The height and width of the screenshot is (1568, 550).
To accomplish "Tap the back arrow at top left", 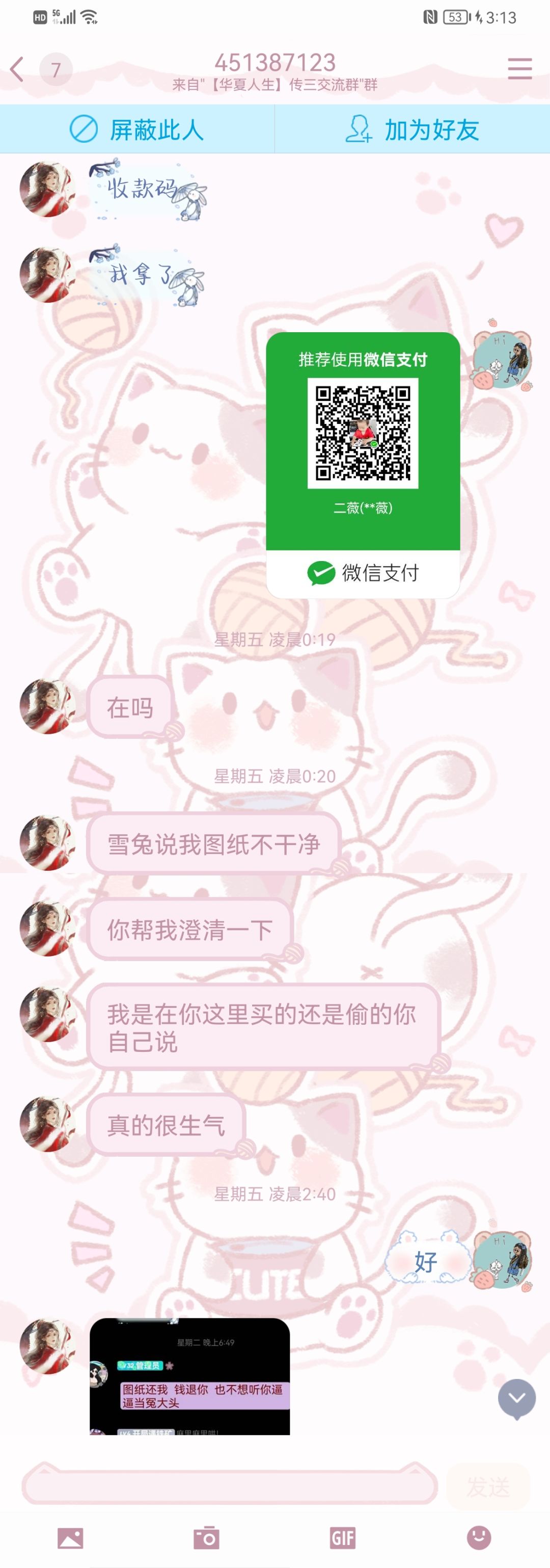I will pos(17,69).
